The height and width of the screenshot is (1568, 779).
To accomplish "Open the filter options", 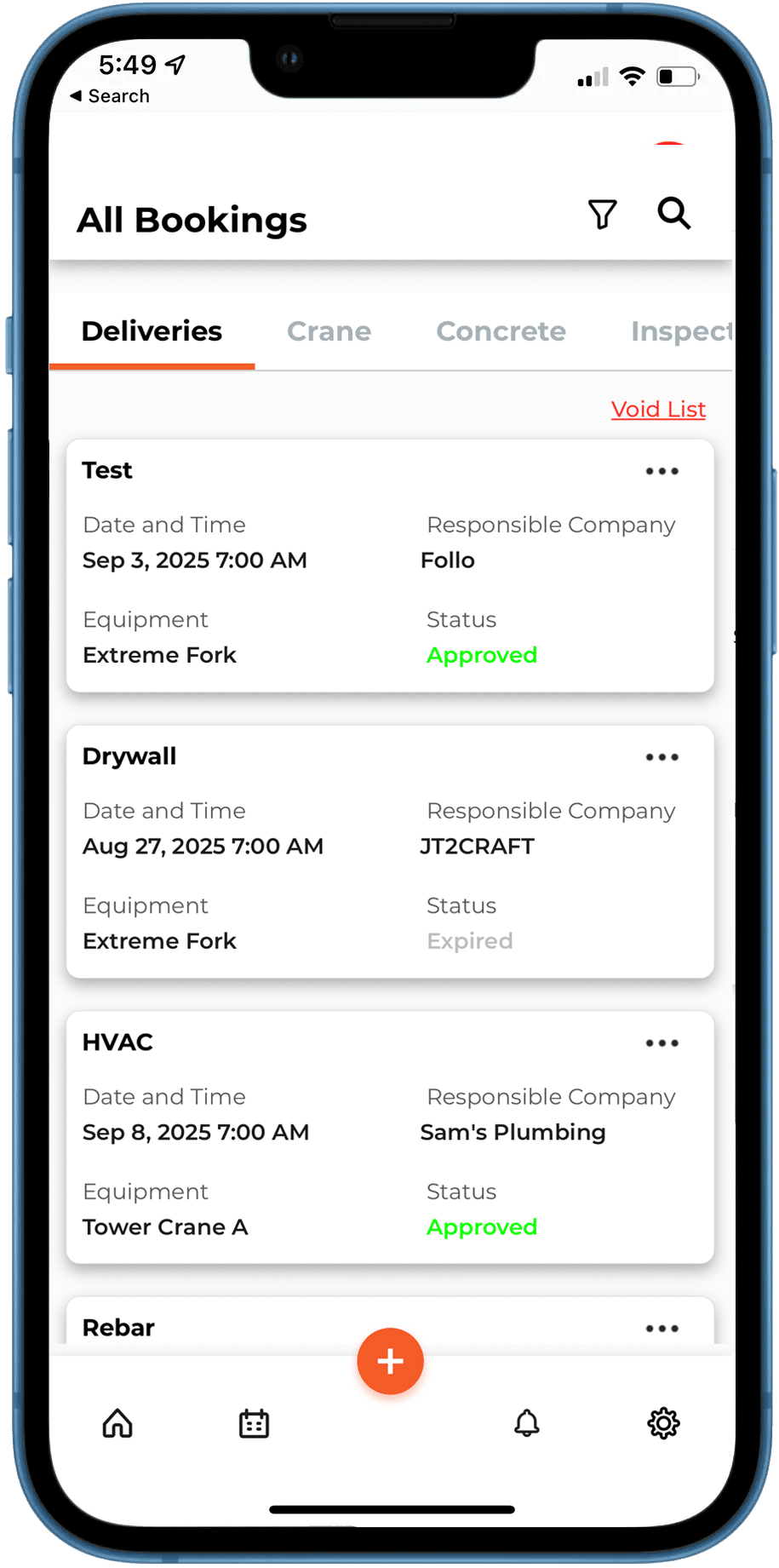I will [x=602, y=214].
